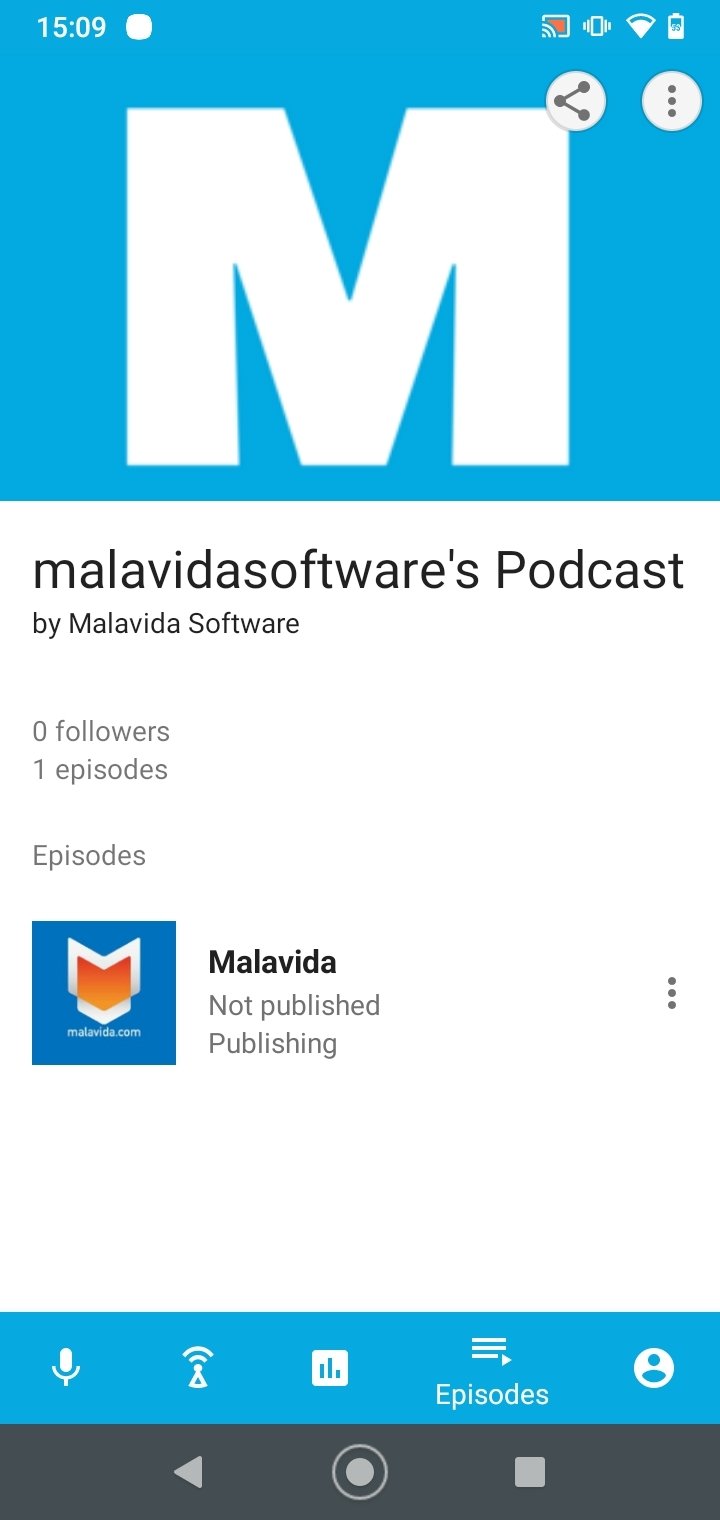Screen dimensions: 720x1520
Task: Go back using the system back button
Action: coord(188,1472)
